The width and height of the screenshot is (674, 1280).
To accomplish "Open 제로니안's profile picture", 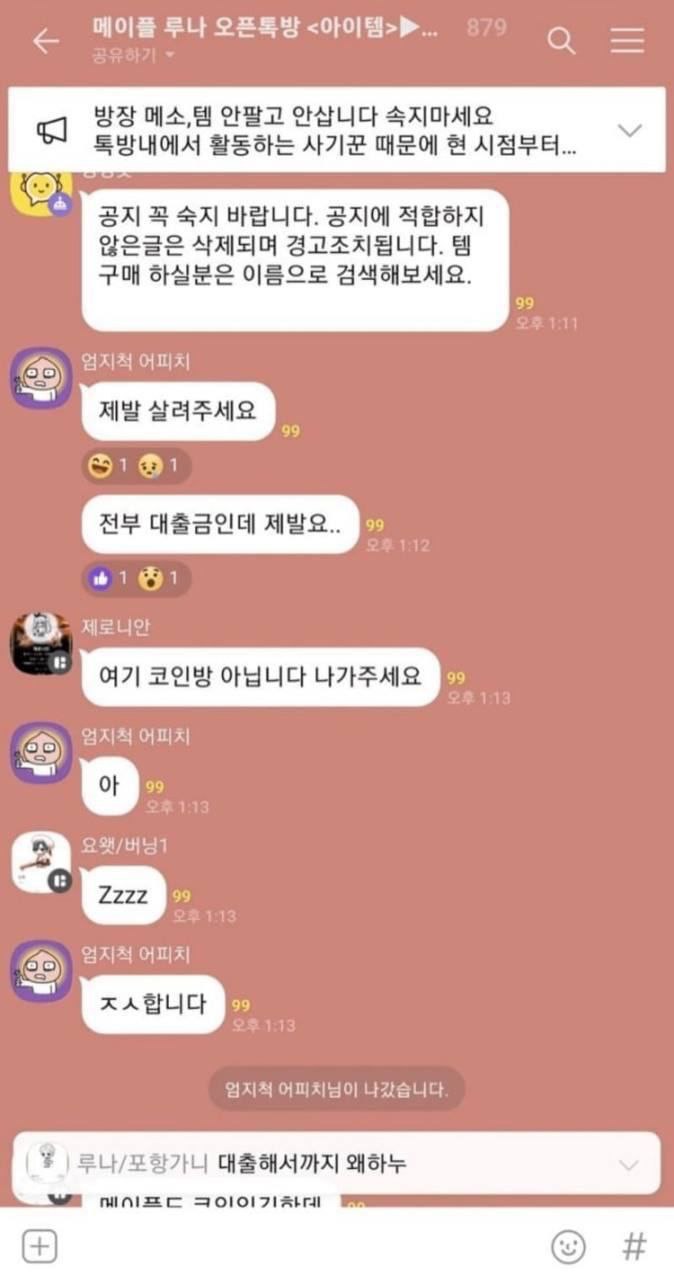I will 41,643.
